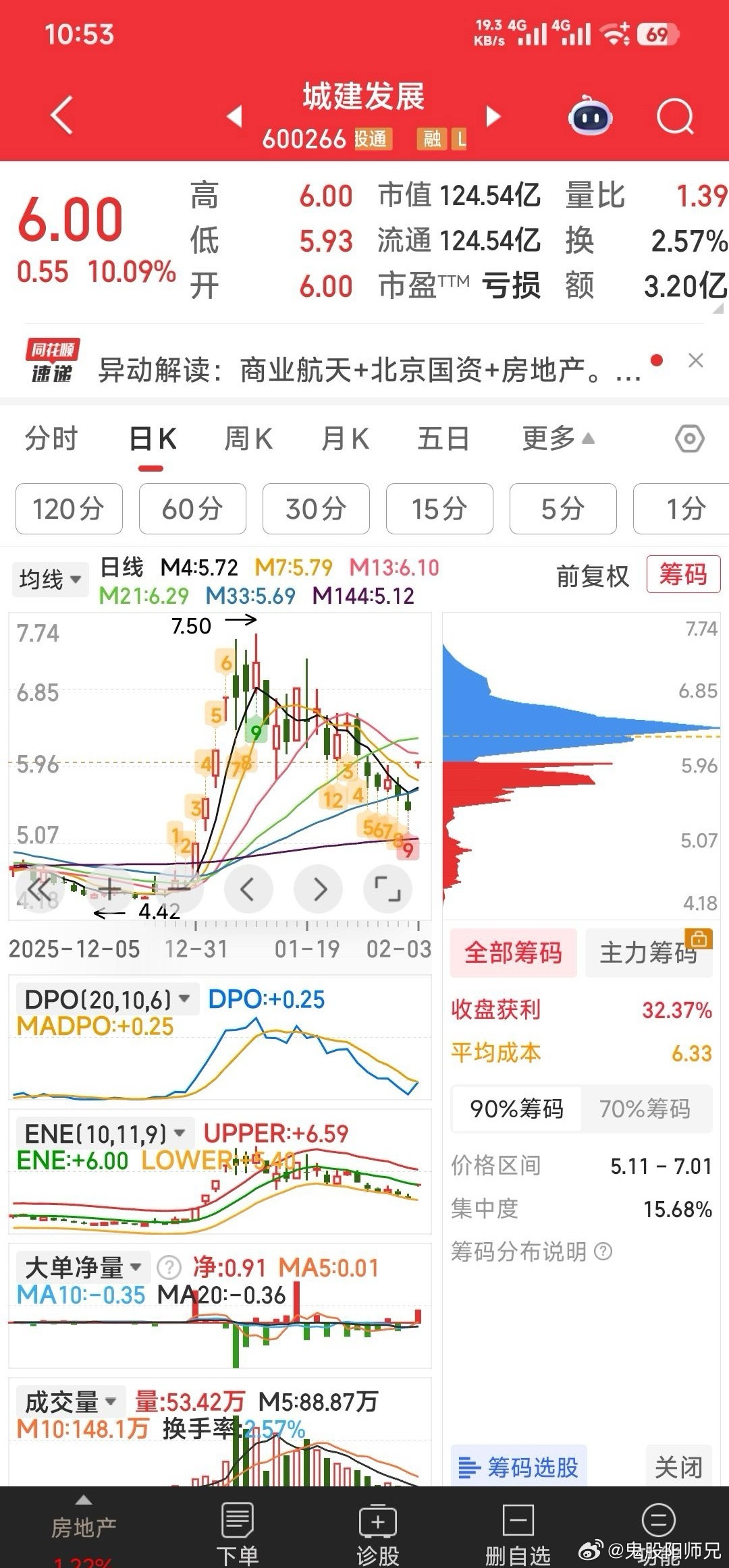
Task: Open chart settings hexagon icon
Action: 689,439
